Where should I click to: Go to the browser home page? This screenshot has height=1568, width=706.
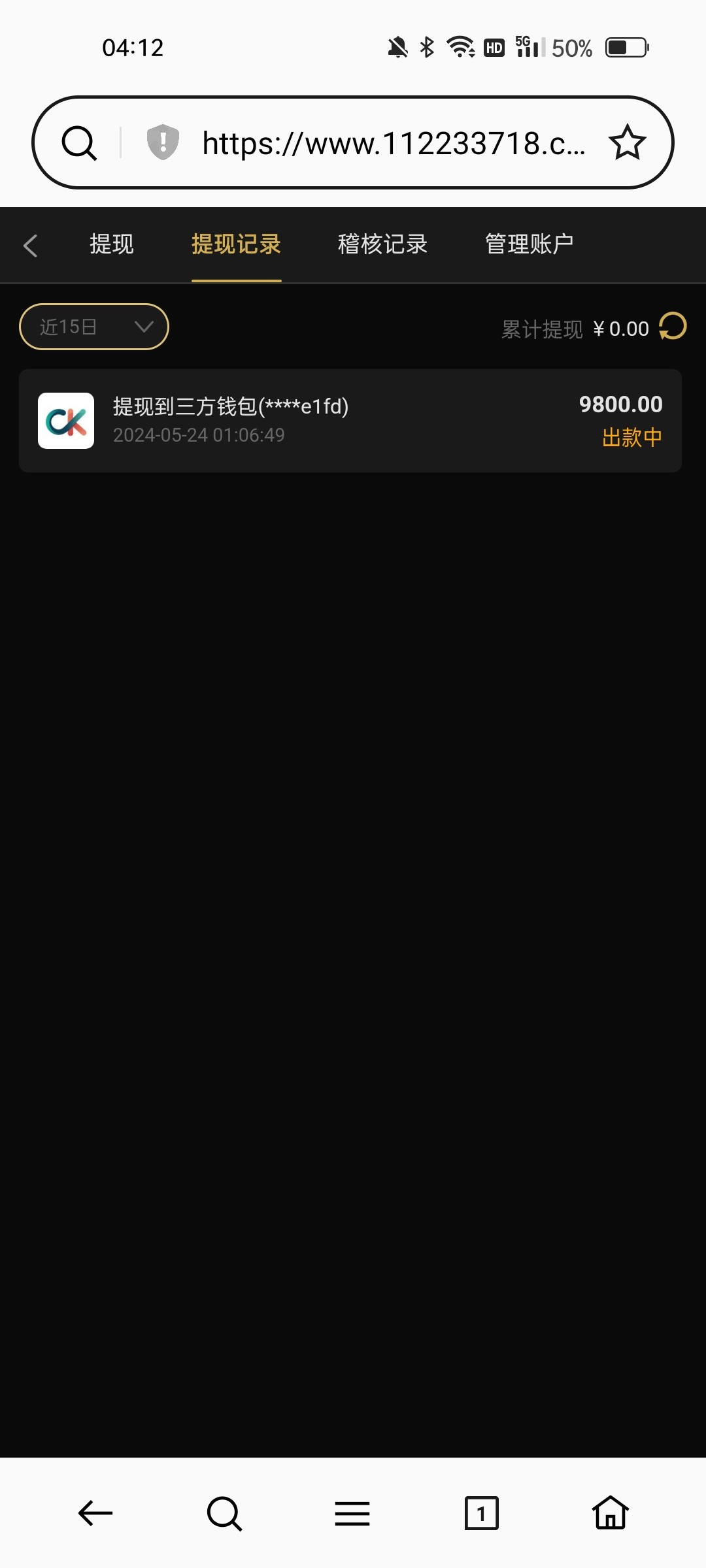point(611,1513)
